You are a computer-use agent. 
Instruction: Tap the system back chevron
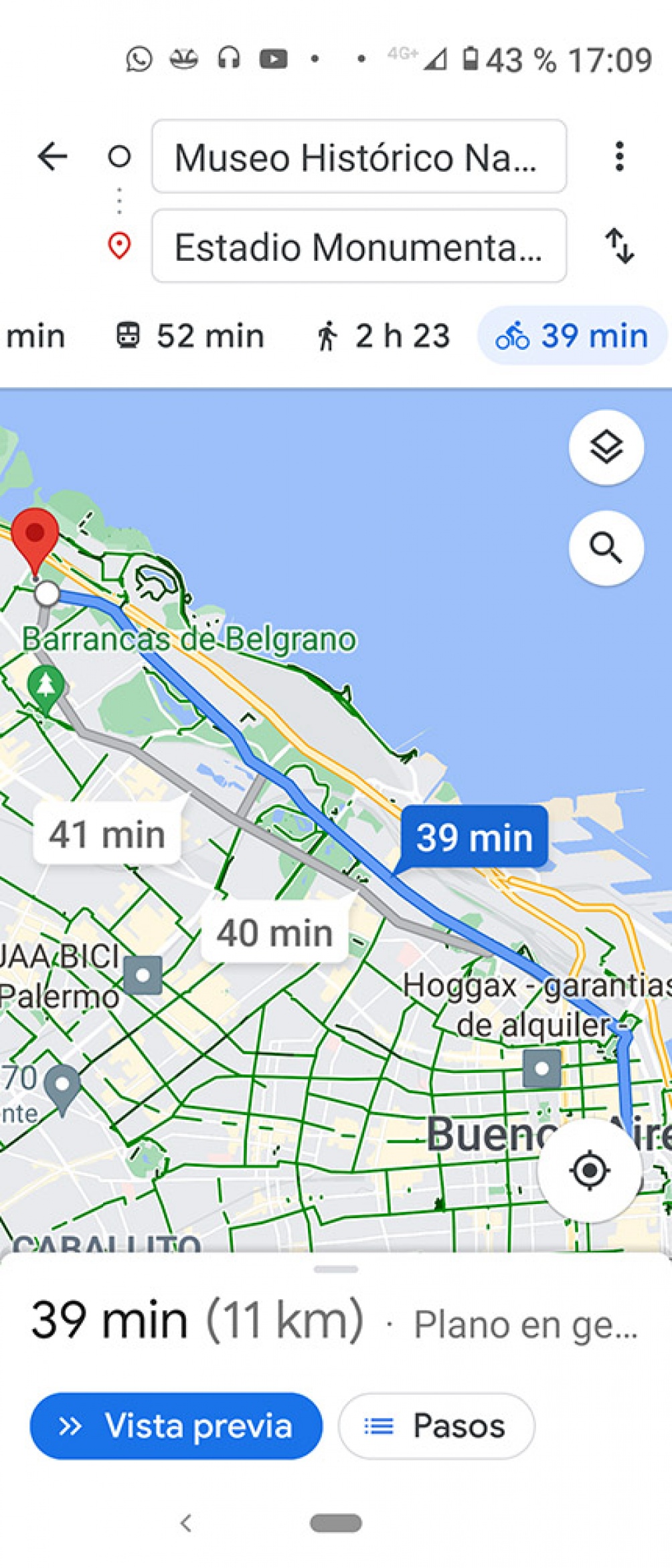[187, 1523]
